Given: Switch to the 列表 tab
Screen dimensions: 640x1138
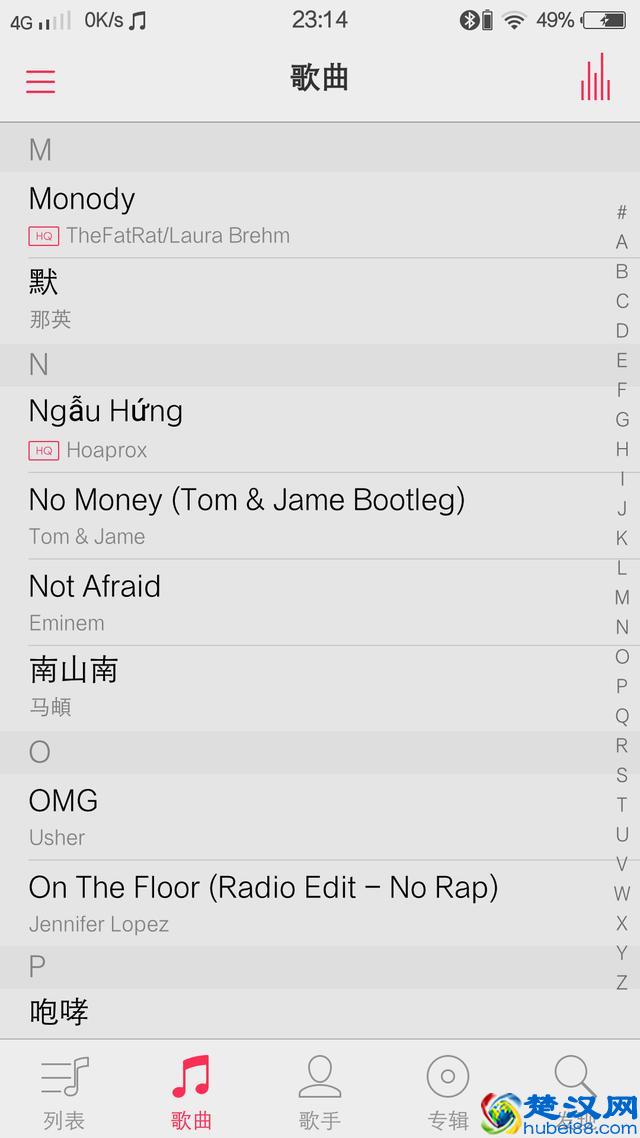Looking at the screenshot, I should (64, 1090).
